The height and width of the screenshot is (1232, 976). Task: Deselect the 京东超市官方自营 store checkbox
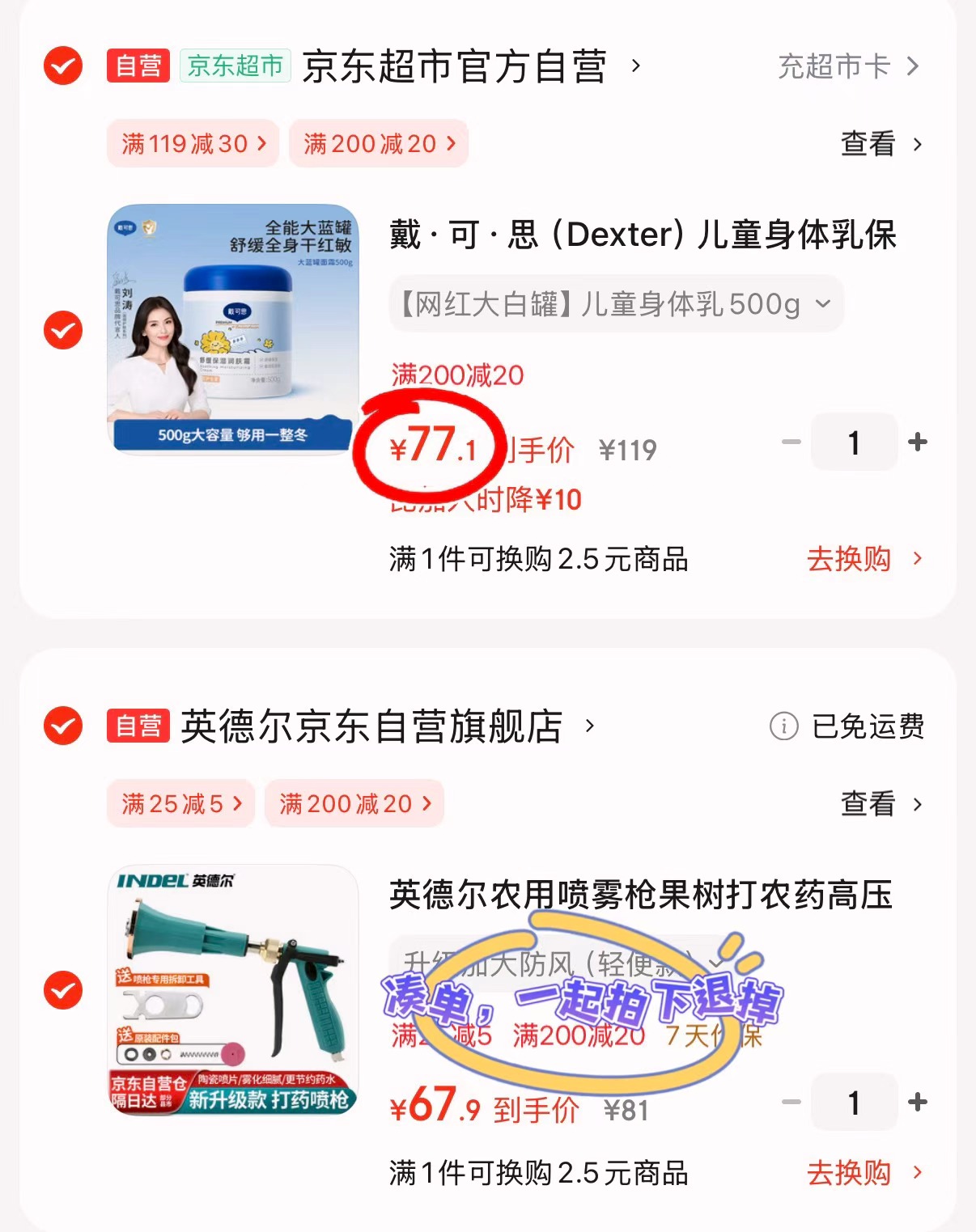[62, 67]
